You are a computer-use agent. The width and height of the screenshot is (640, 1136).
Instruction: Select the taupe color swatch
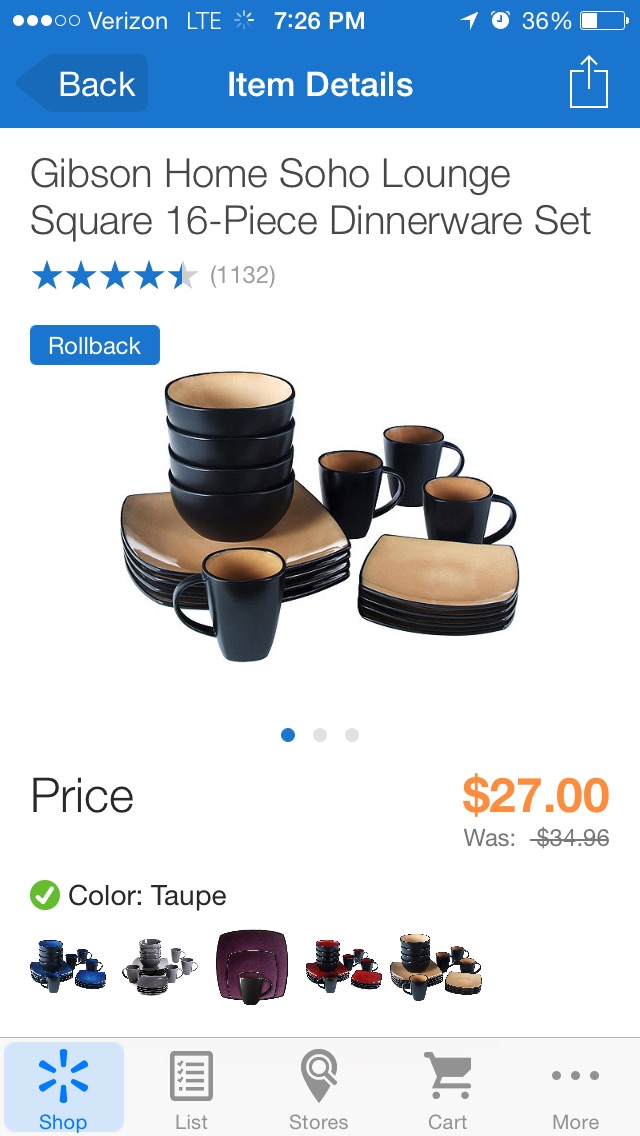[x=436, y=966]
